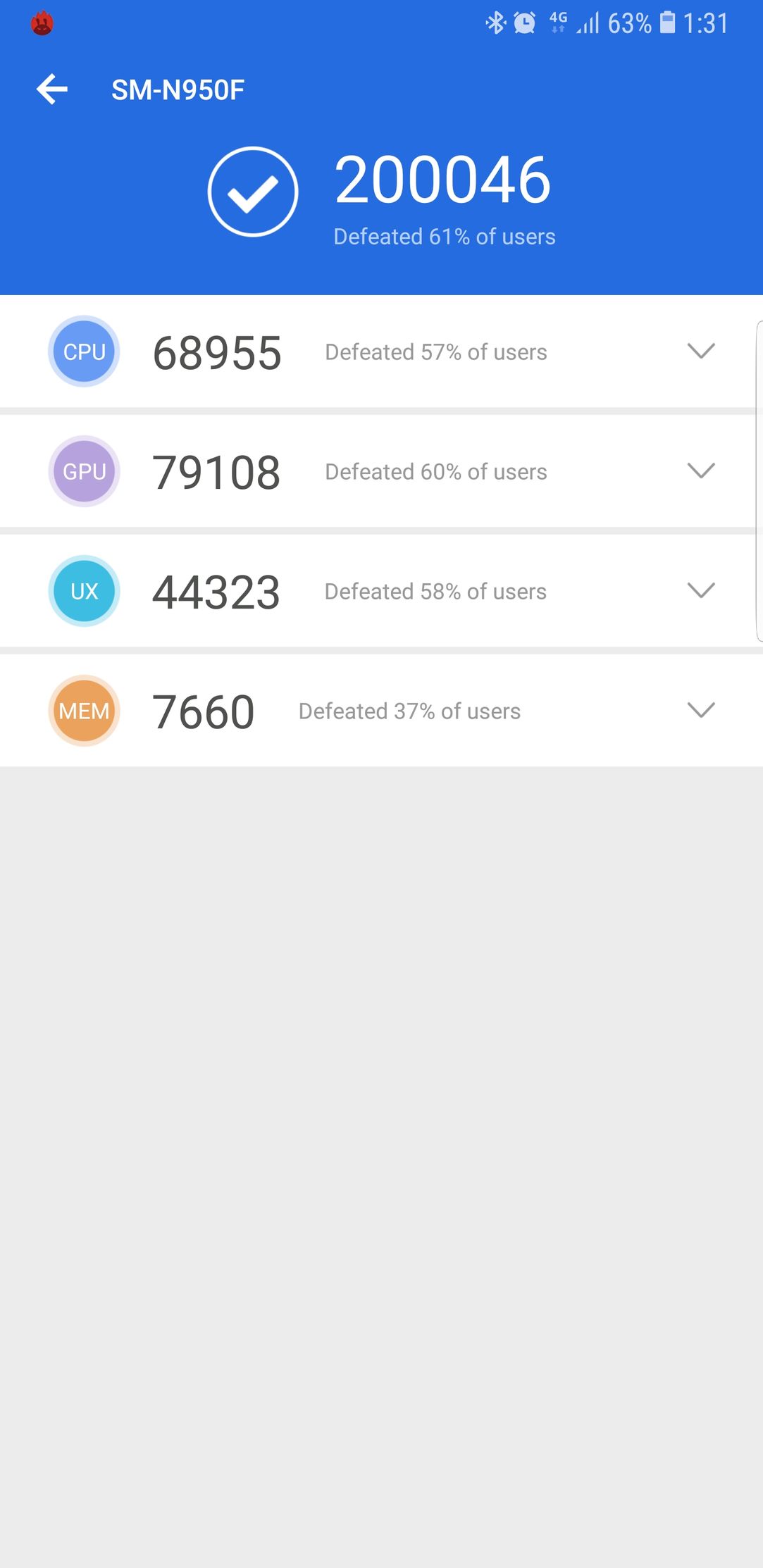Expand the CPU score details

pos(701,351)
